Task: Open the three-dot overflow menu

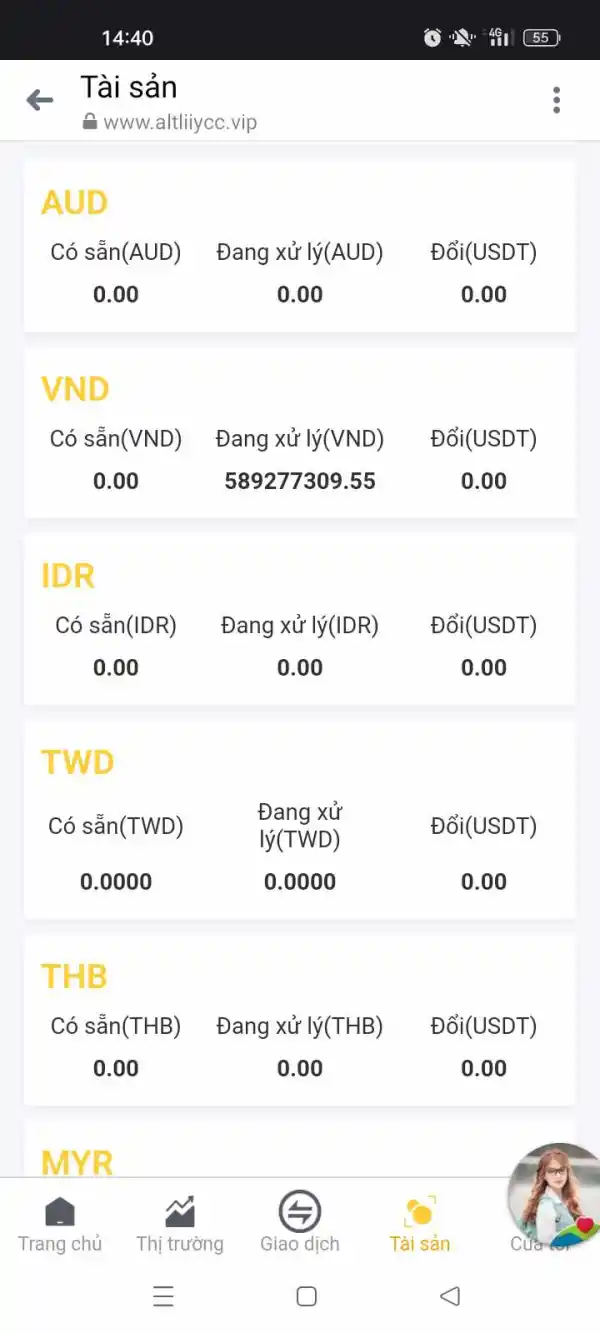Action: tap(556, 100)
